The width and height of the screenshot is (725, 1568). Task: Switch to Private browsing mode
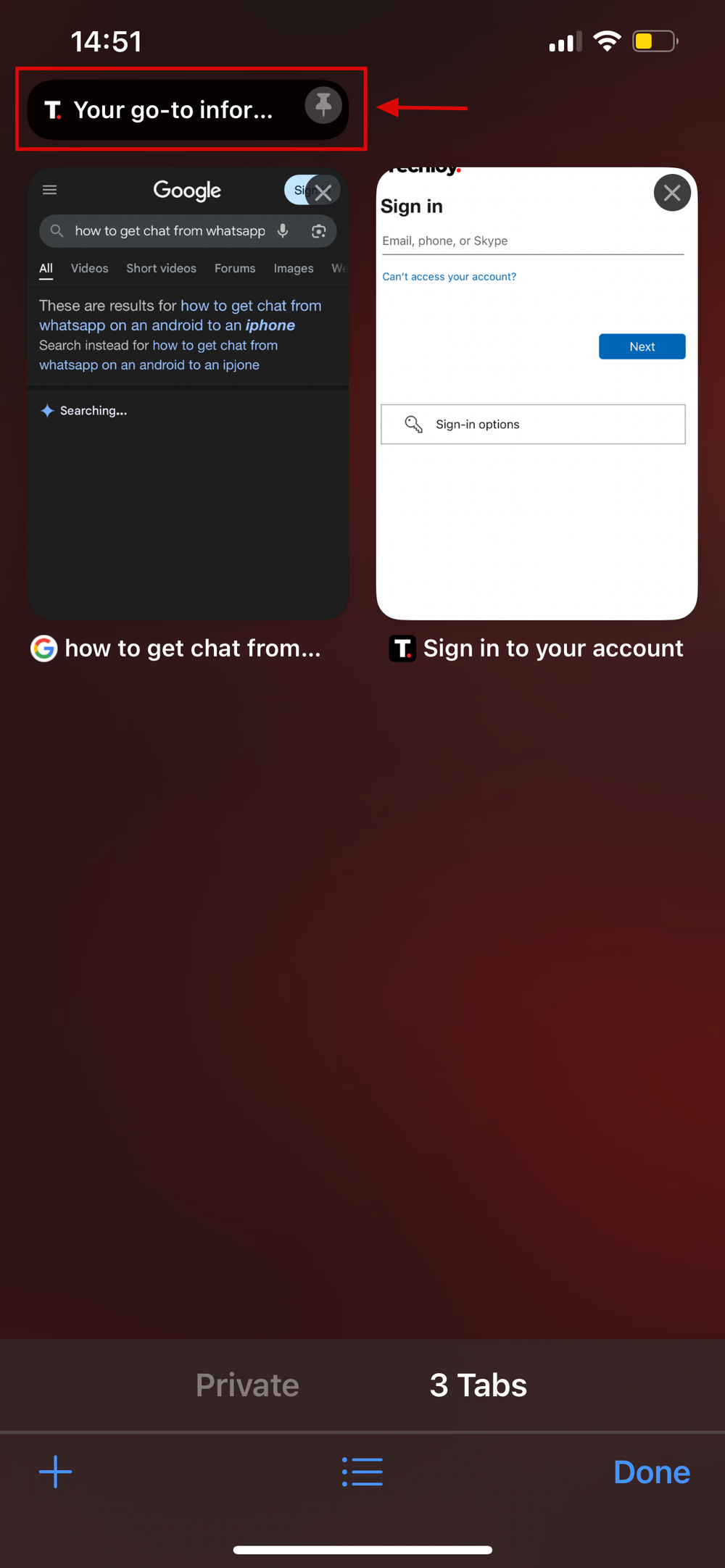click(x=246, y=1385)
